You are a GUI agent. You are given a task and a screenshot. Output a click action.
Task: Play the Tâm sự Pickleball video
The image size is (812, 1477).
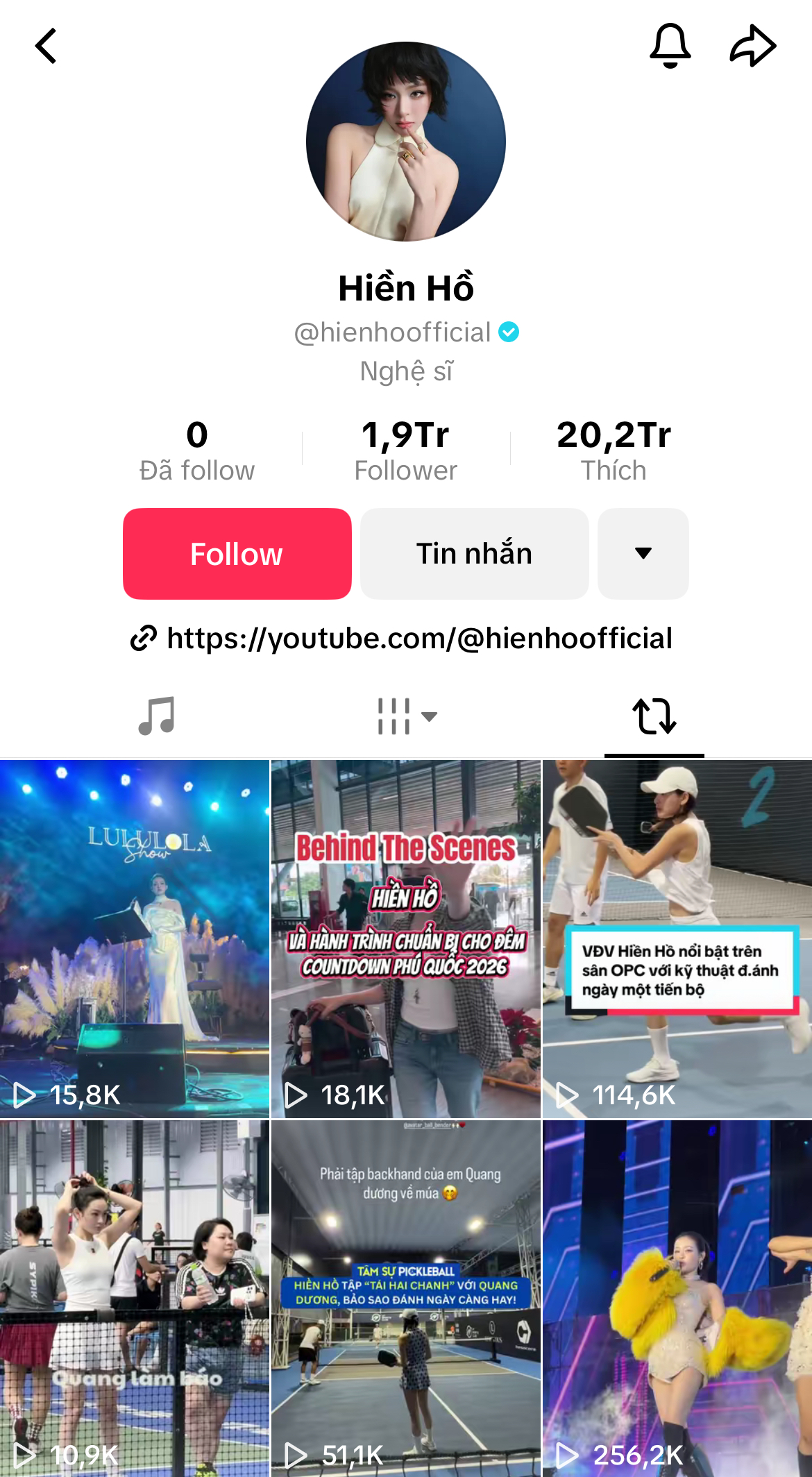(x=406, y=1298)
